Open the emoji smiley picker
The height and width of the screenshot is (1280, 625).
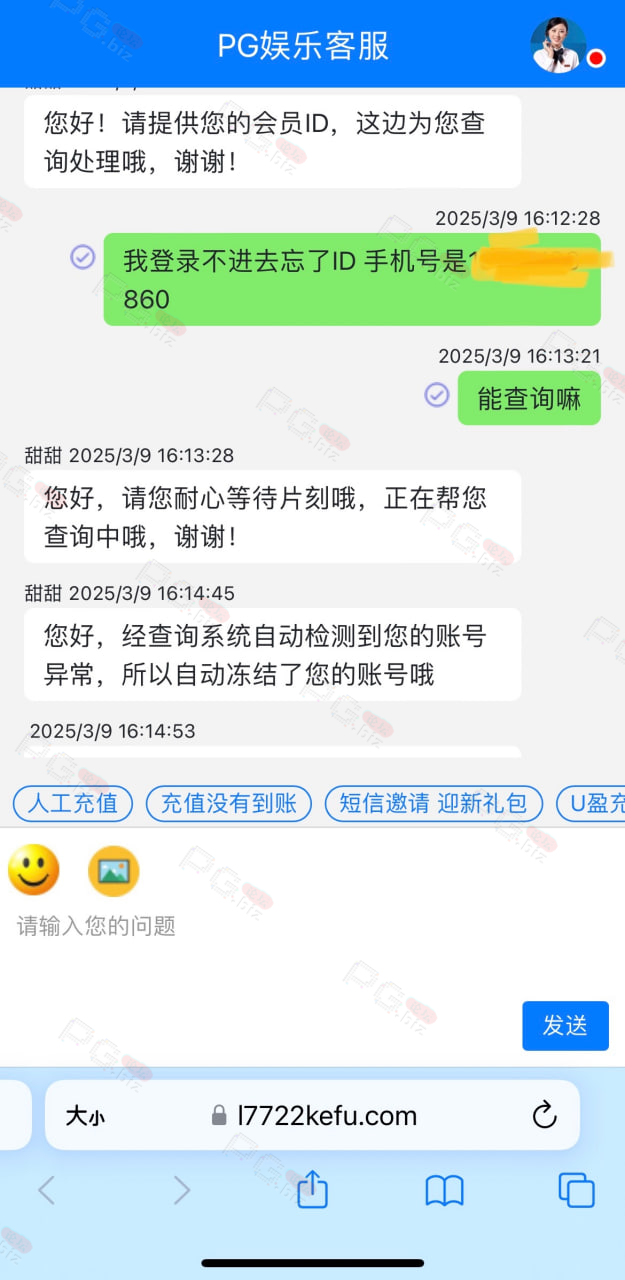pyautogui.click(x=34, y=870)
